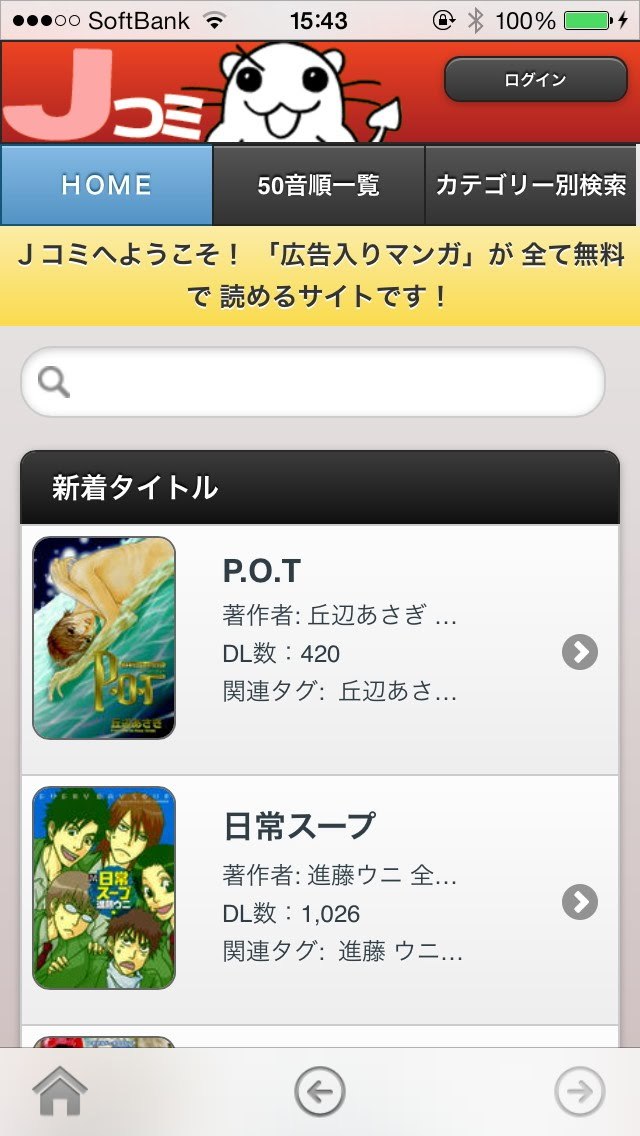Switch to the HOME tab
This screenshot has height=1136, width=640.
[107, 185]
